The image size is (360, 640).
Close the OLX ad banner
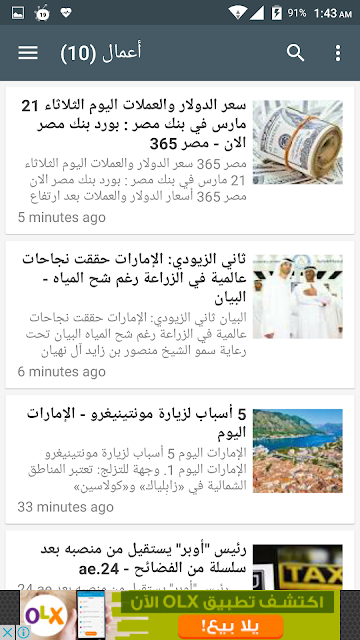pos(7,632)
